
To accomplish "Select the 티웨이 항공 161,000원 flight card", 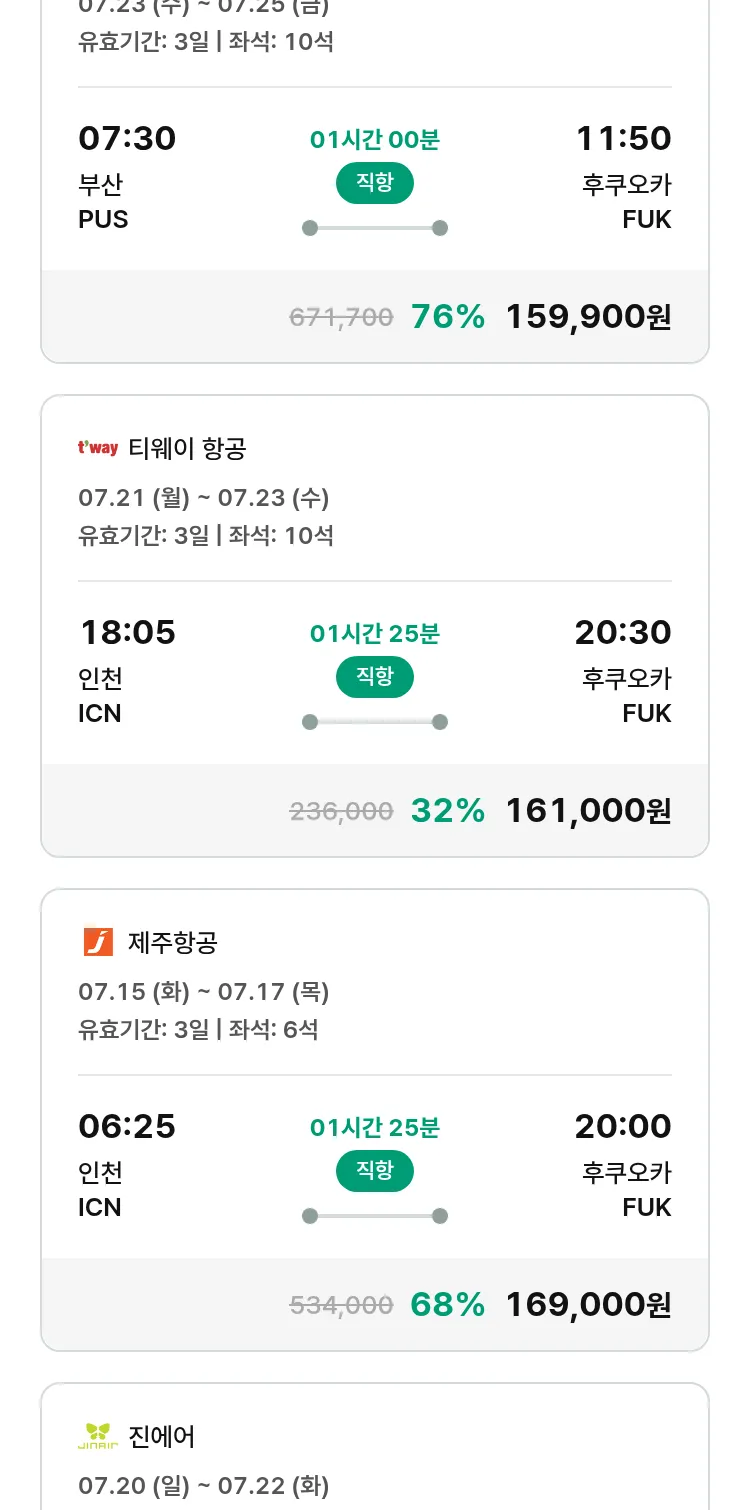I will (x=375, y=626).
